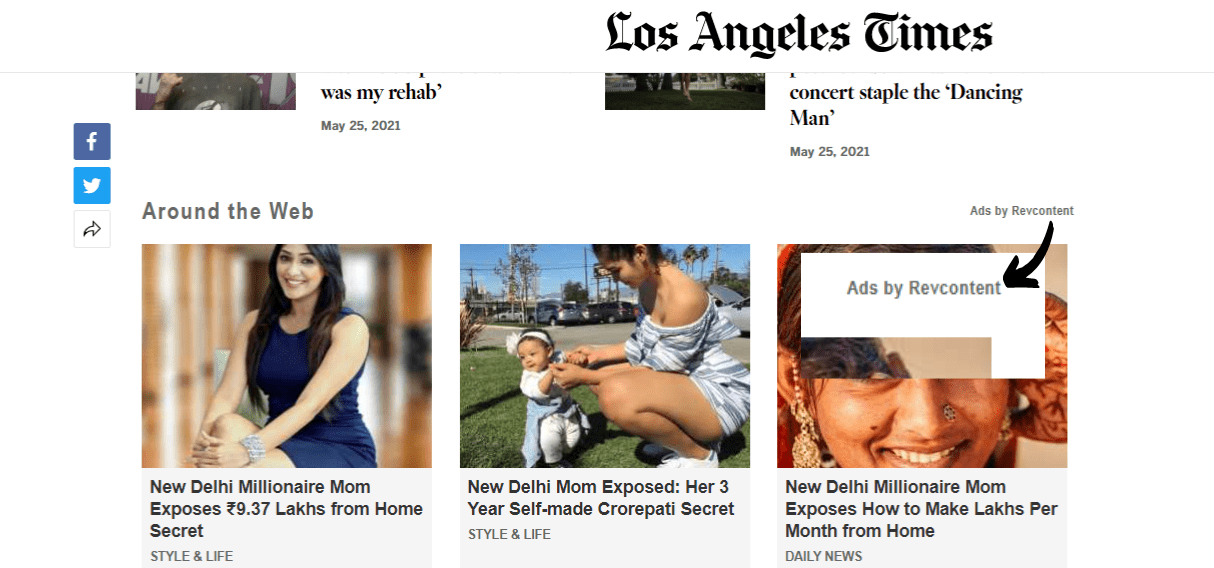Open the 'Dancing Man' concert article
This screenshot has width=1214, height=568.
coord(905,105)
